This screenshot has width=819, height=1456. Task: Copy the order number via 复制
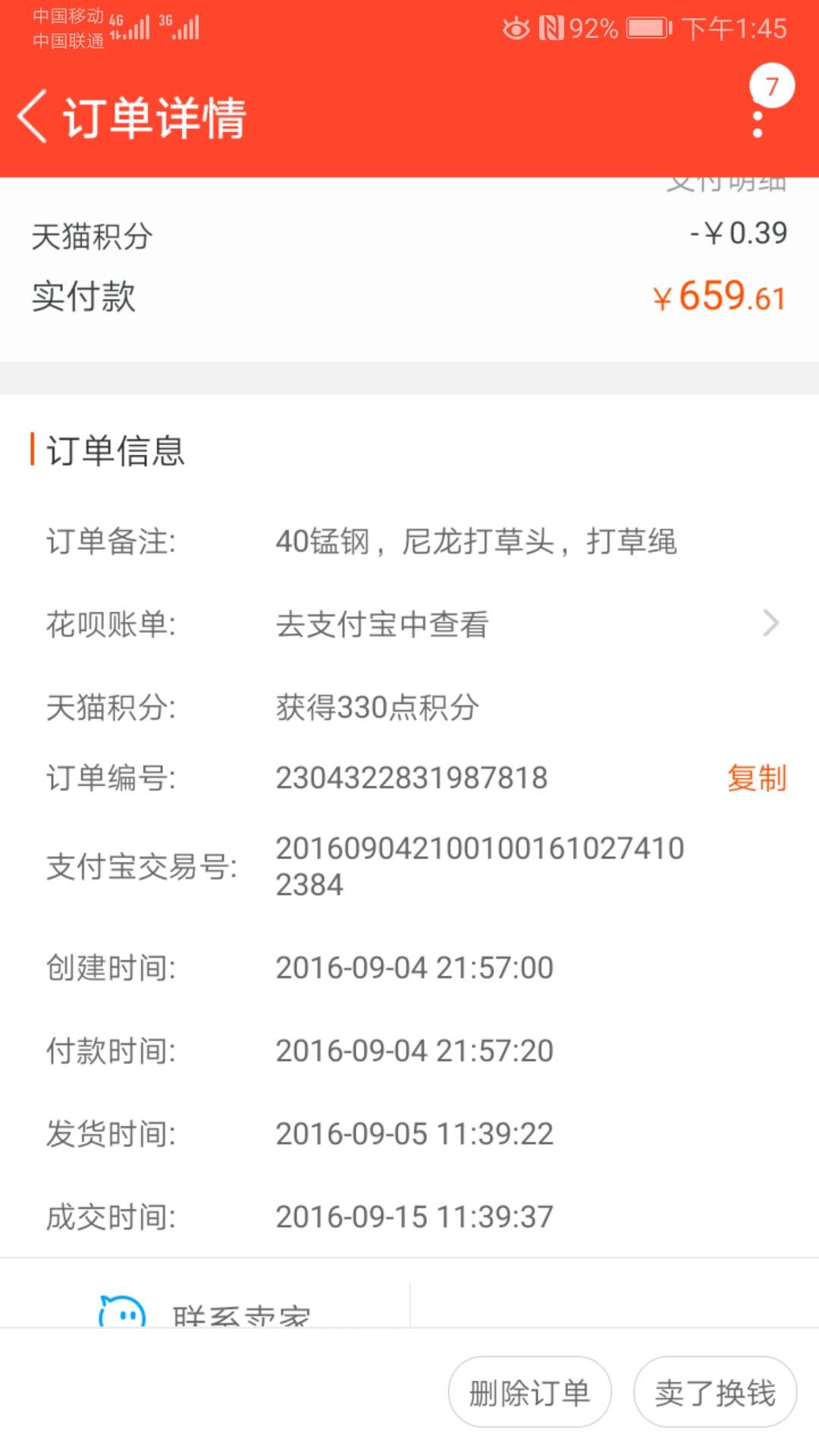757,777
